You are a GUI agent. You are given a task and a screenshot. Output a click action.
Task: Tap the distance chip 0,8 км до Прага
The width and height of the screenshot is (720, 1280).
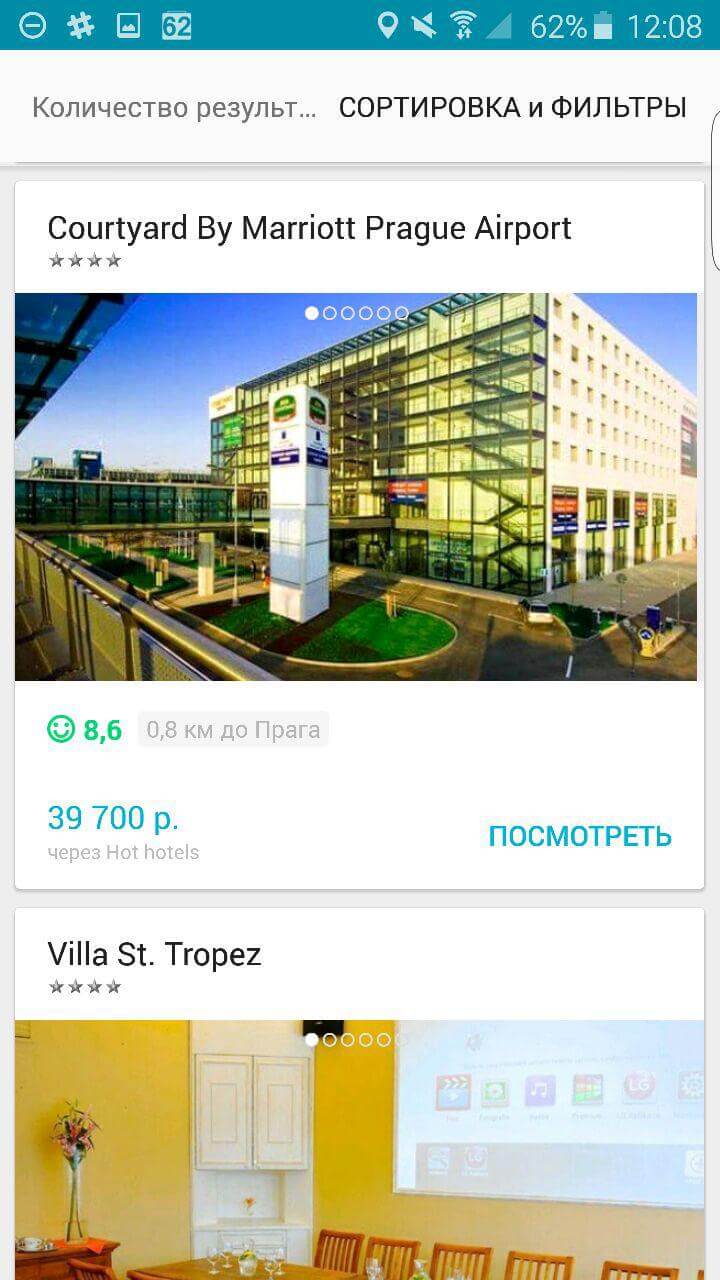(232, 729)
